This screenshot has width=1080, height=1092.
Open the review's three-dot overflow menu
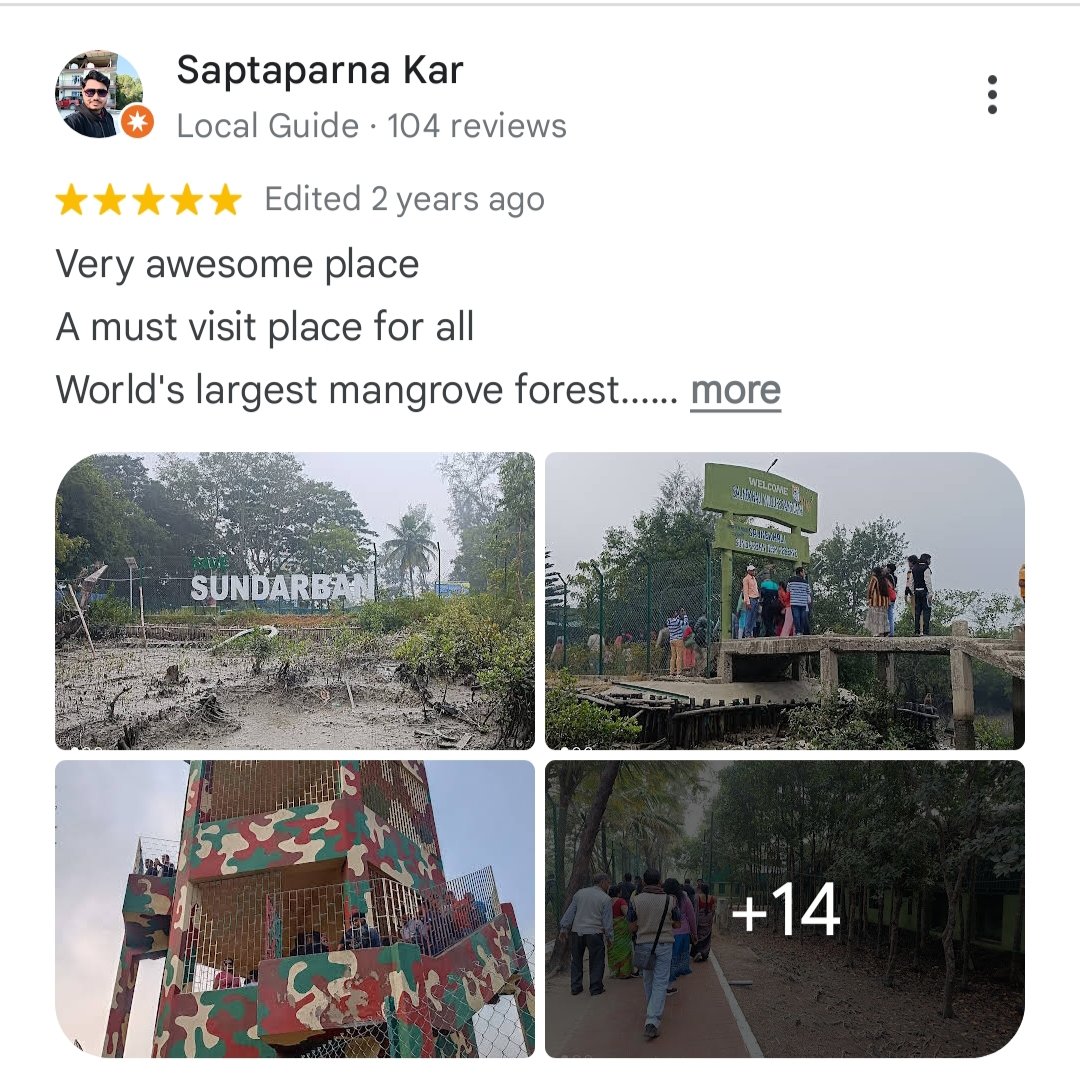[991, 95]
